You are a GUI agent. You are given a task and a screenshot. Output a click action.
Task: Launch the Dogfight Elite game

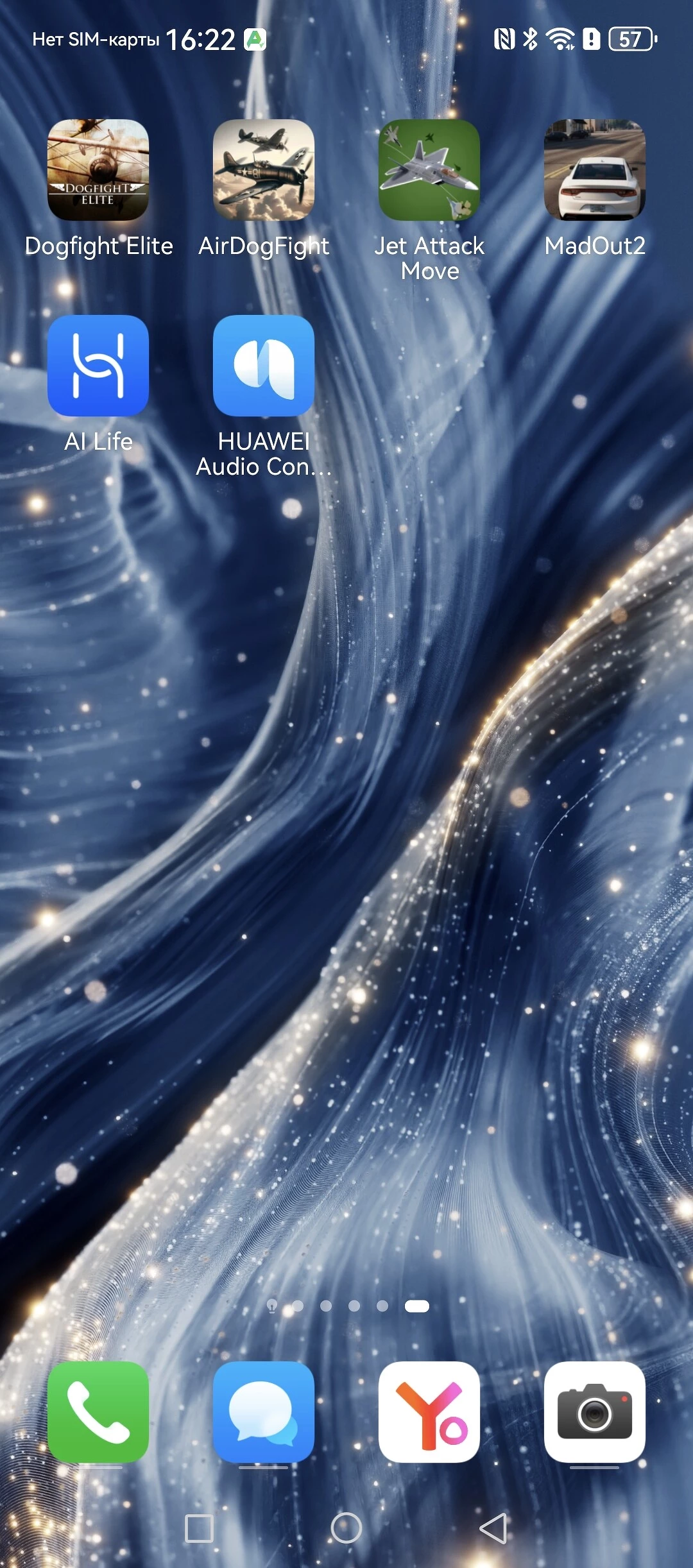click(x=98, y=170)
